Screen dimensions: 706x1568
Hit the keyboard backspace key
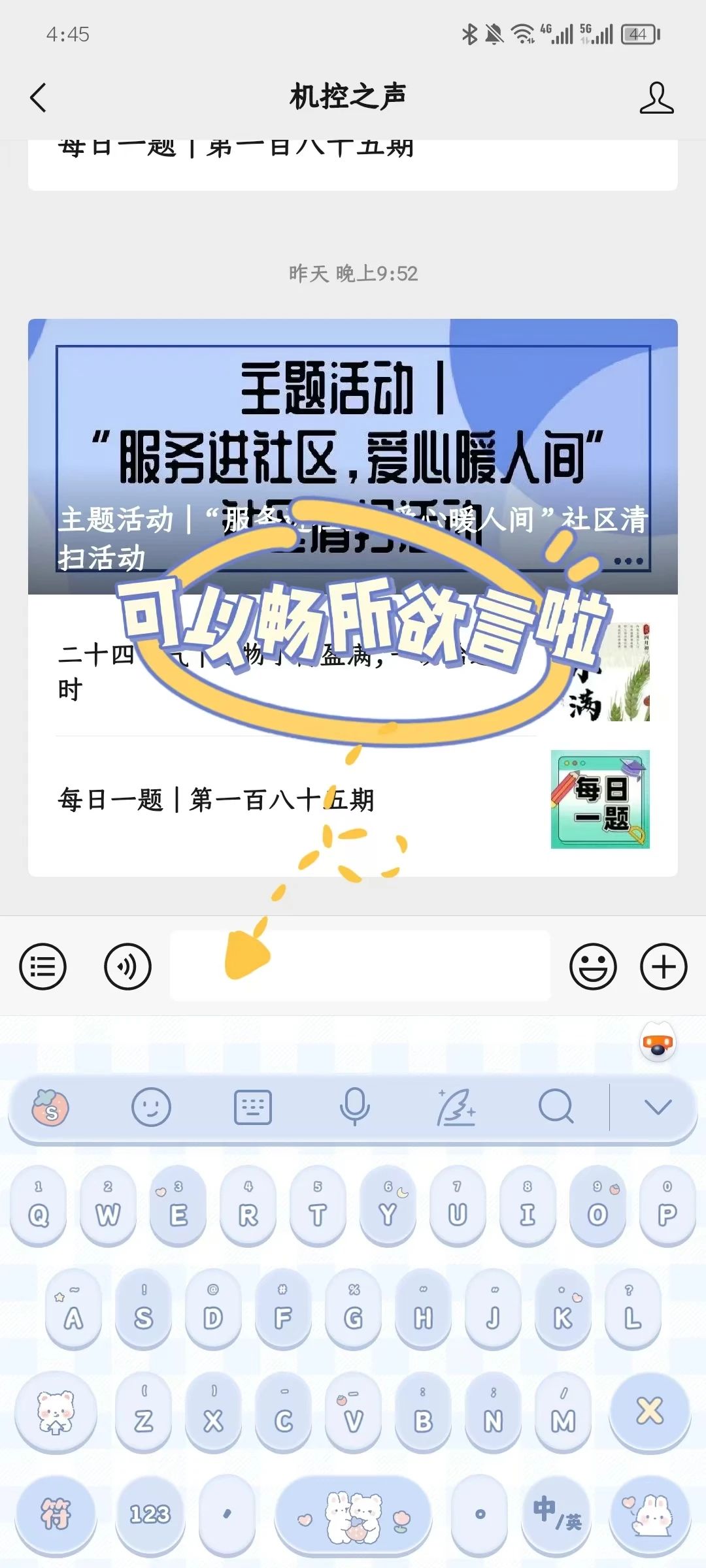(650, 1413)
